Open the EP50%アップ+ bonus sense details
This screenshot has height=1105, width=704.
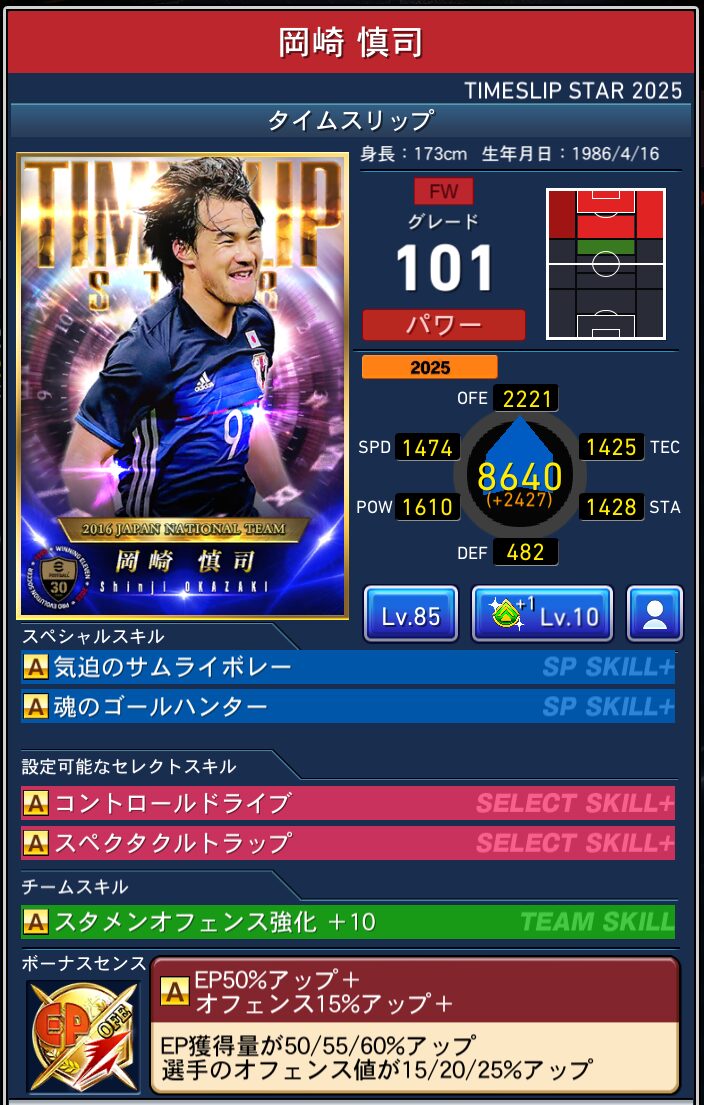coord(414,1024)
